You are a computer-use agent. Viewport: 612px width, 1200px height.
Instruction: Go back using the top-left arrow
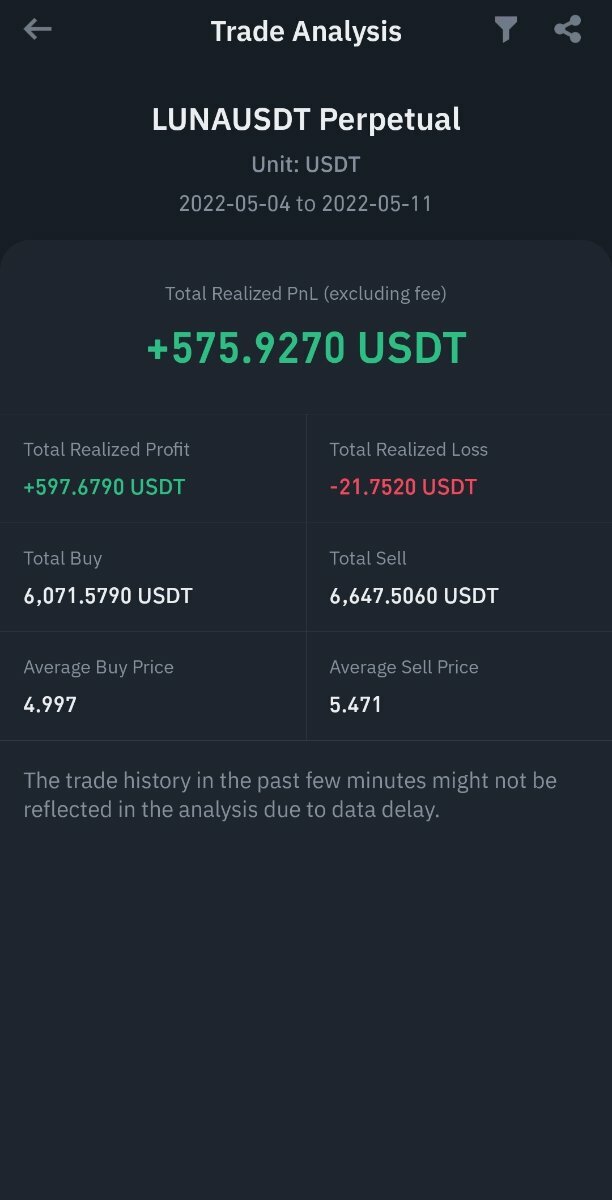pos(37,29)
